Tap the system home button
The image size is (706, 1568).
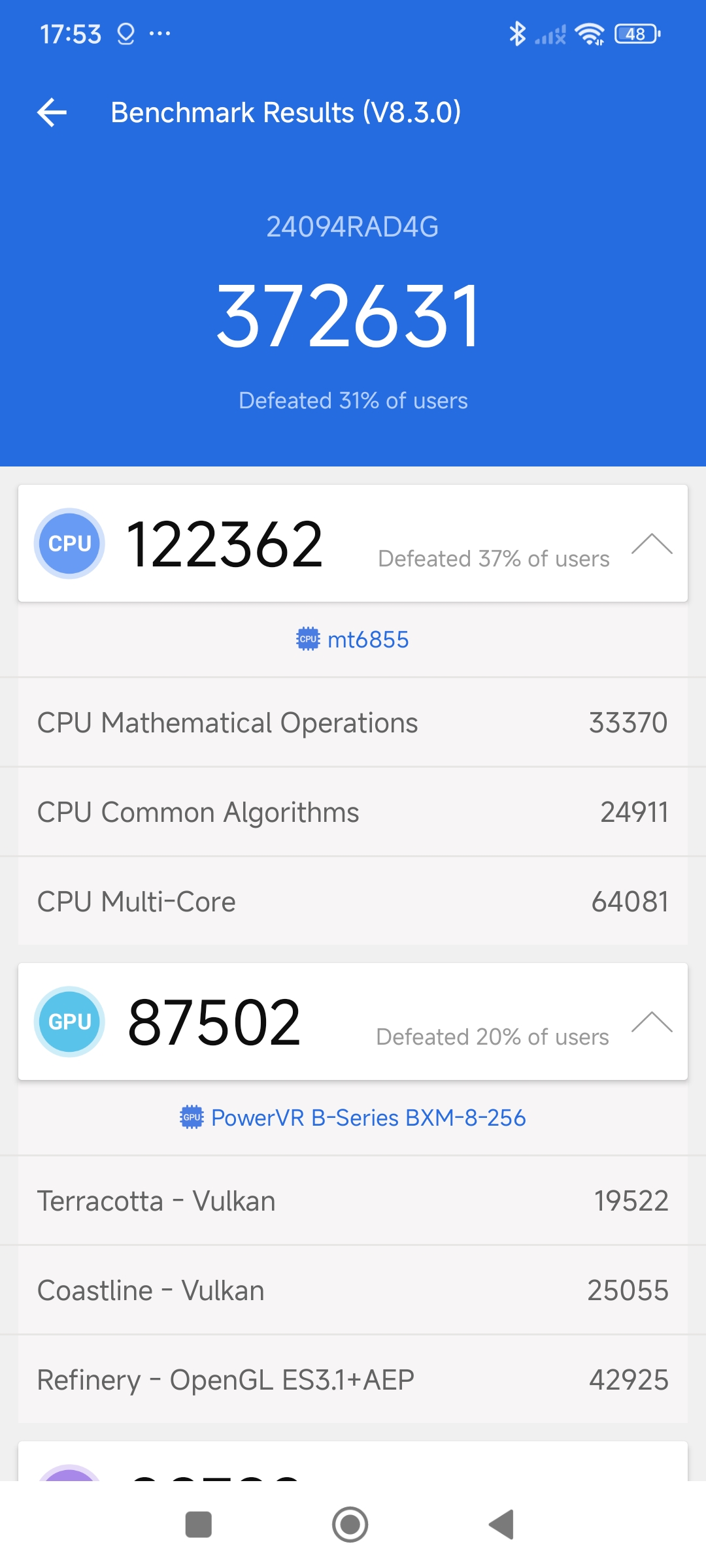350,1525
